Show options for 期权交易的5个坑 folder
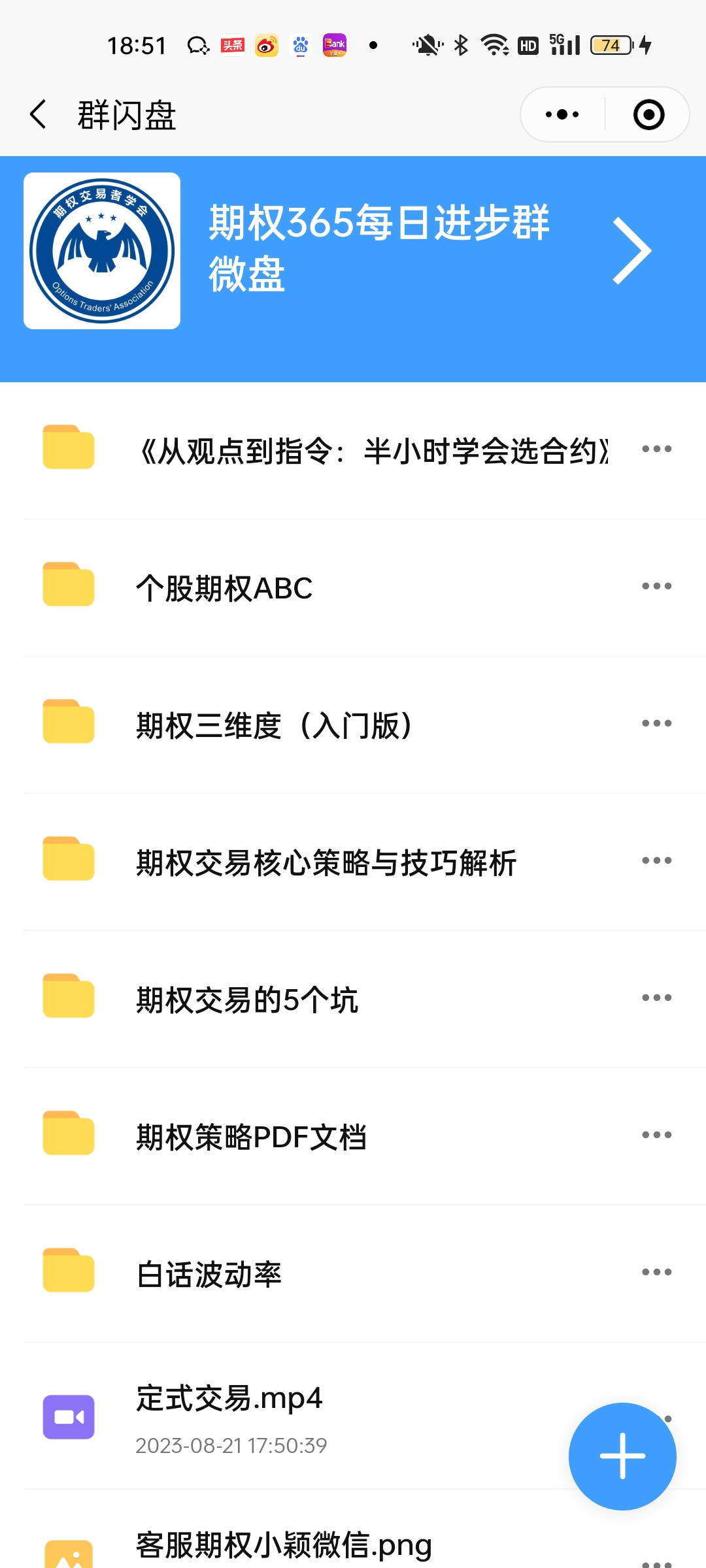Viewport: 706px width, 1568px height. (656, 998)
